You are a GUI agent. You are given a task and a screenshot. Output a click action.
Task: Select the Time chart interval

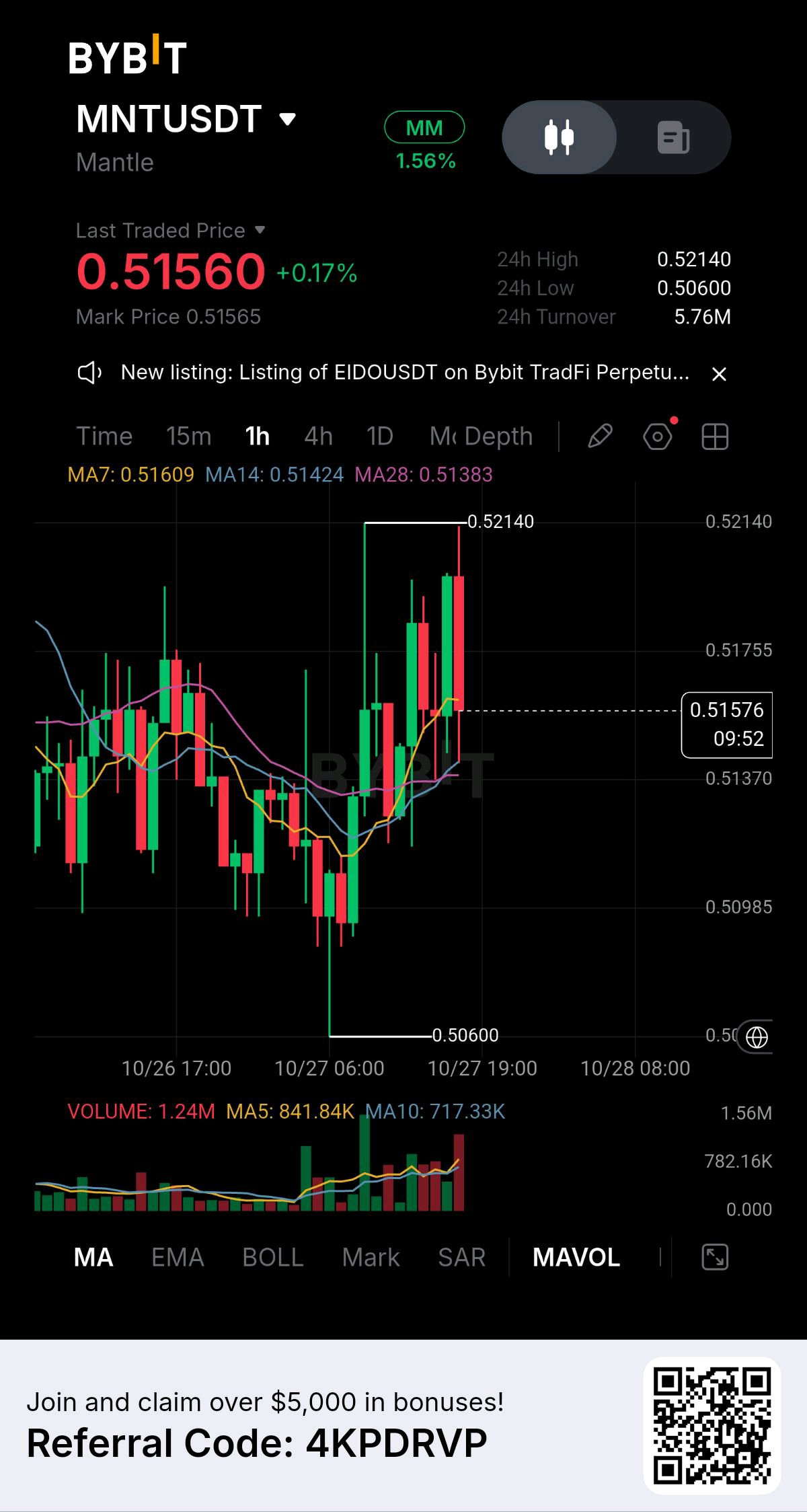[x=104, y=437]
